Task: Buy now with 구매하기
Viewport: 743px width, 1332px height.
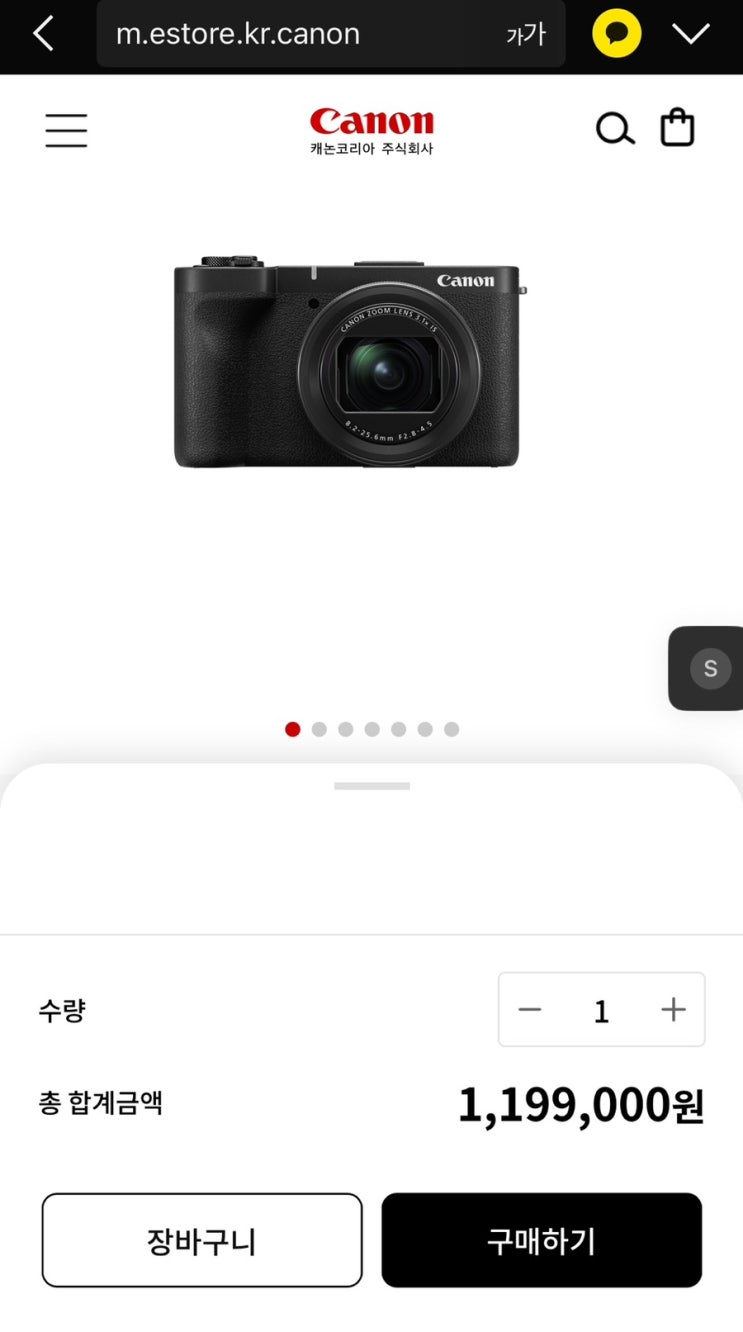Action: coord(541,1240)
